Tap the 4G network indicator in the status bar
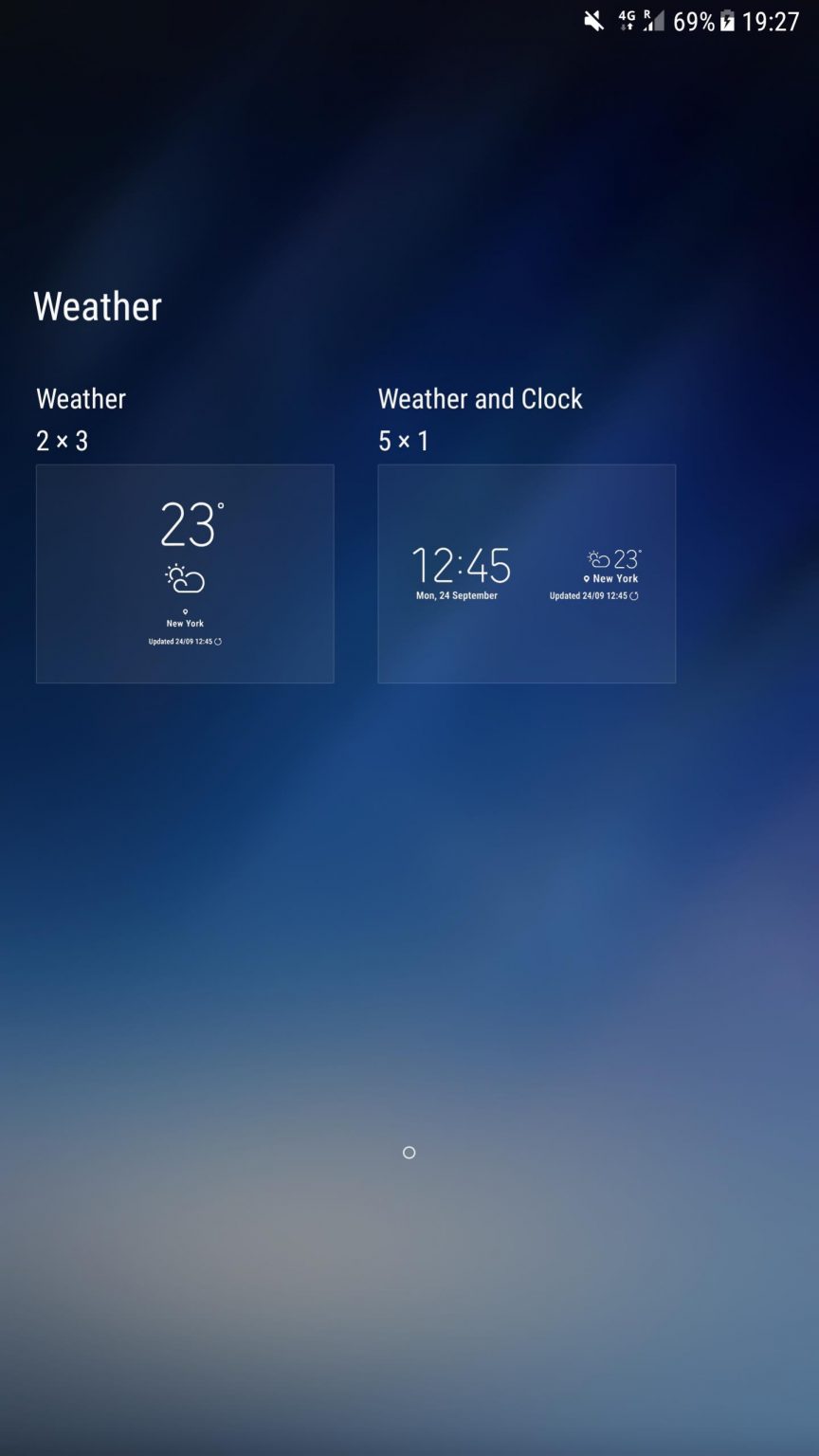This screenshot has width=819, height=1456. coord(626,21)
